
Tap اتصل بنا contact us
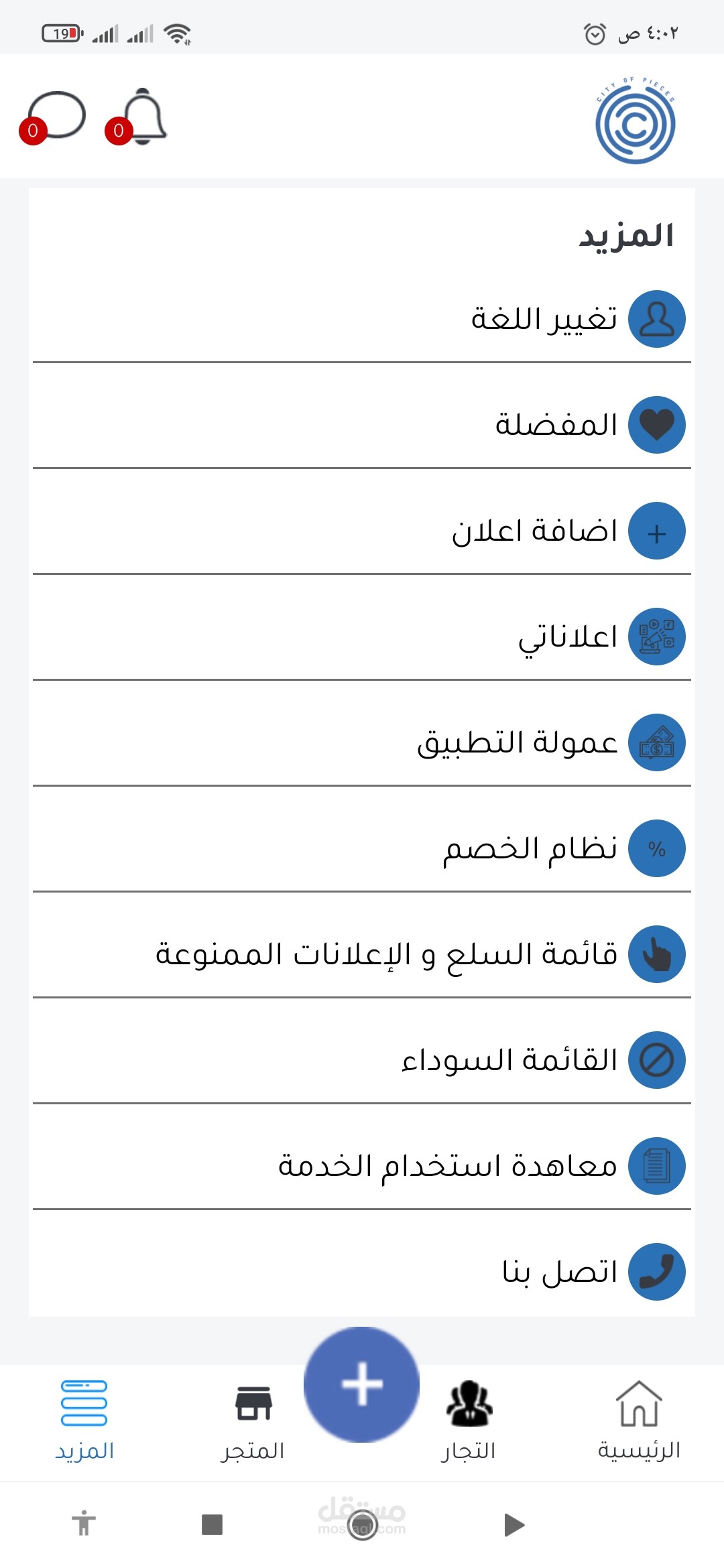(560, 1272)
